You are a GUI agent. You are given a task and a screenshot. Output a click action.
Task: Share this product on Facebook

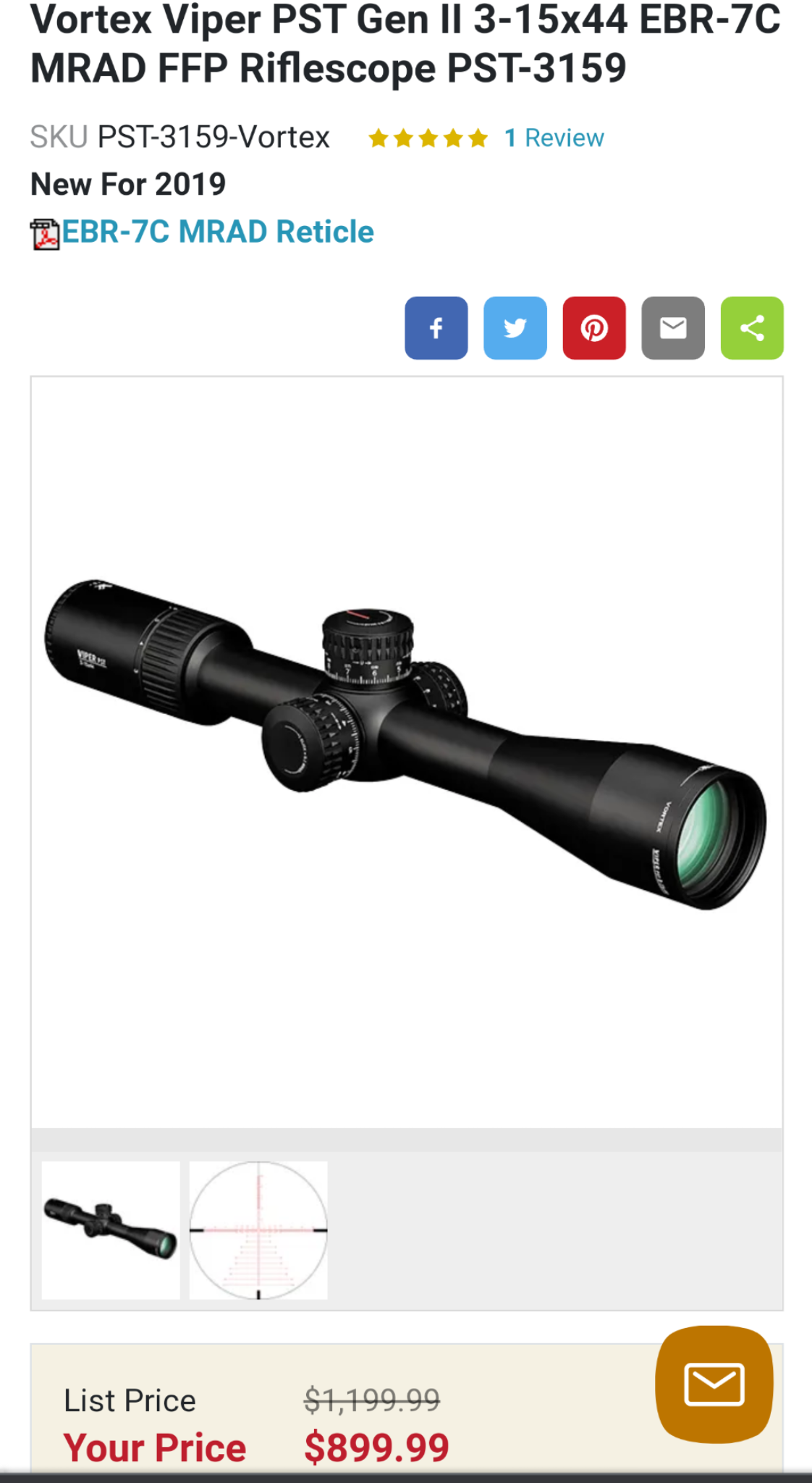click(436, 328)
